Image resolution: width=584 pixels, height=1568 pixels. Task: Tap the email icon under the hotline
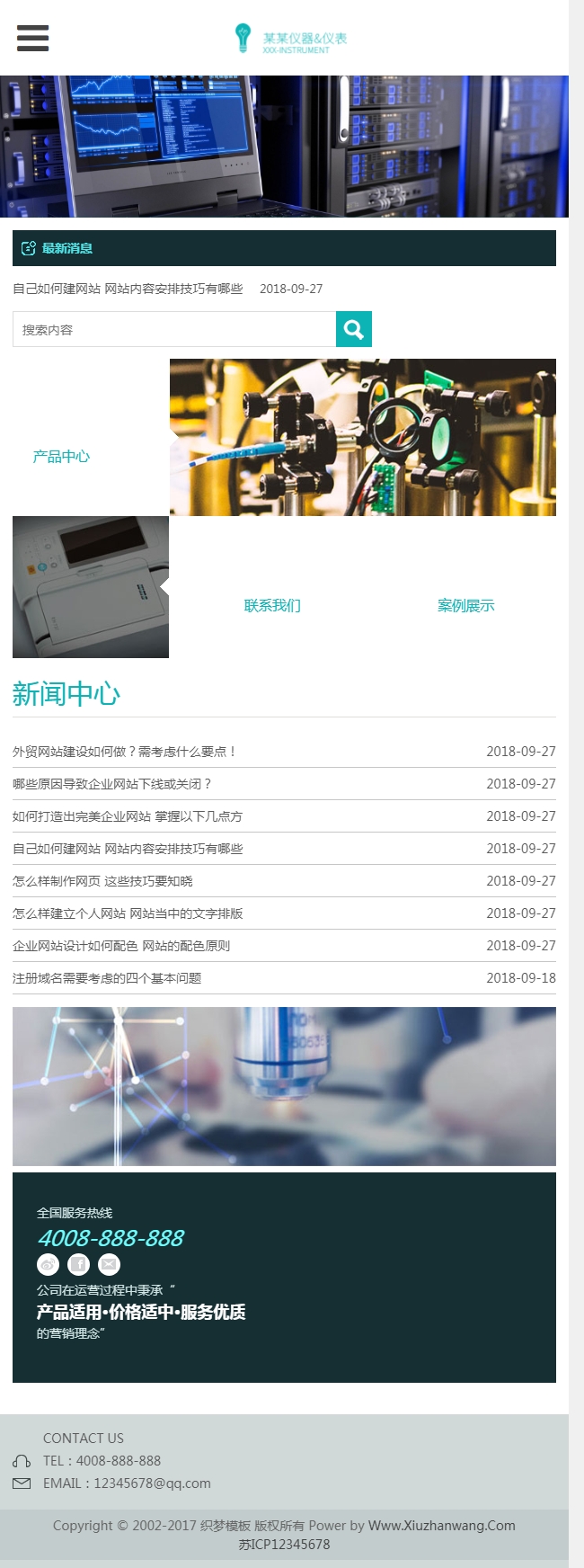tap(109, 1265)
